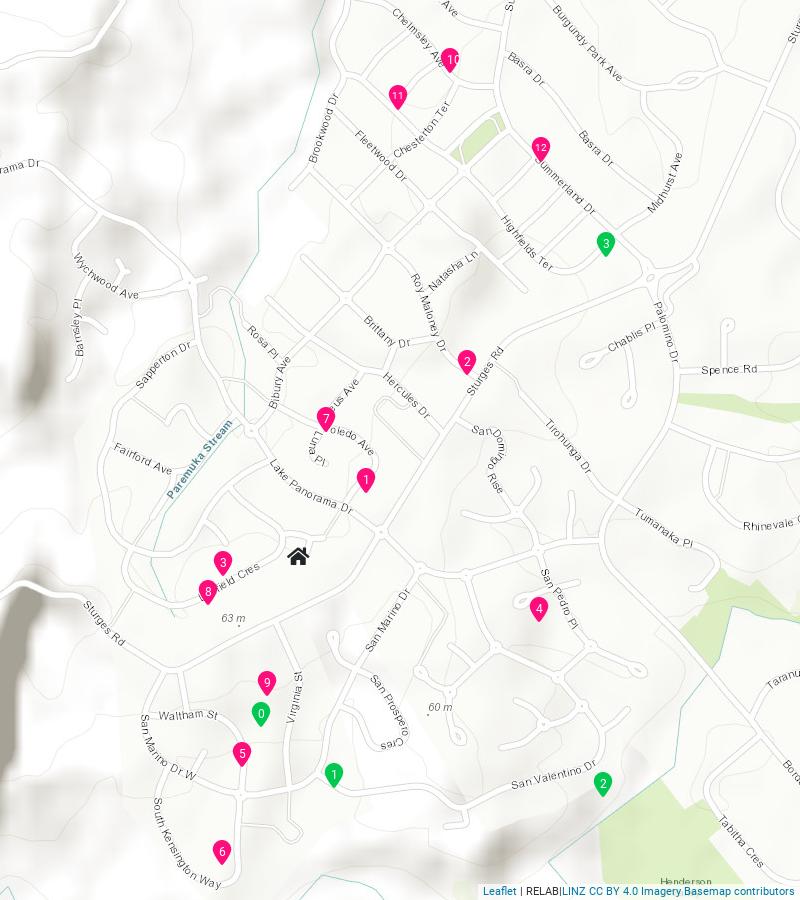The width and height of the screenshot is (800, 900).
Task: Open pink marker 8 on the crescent
Action: click(208, 591)
